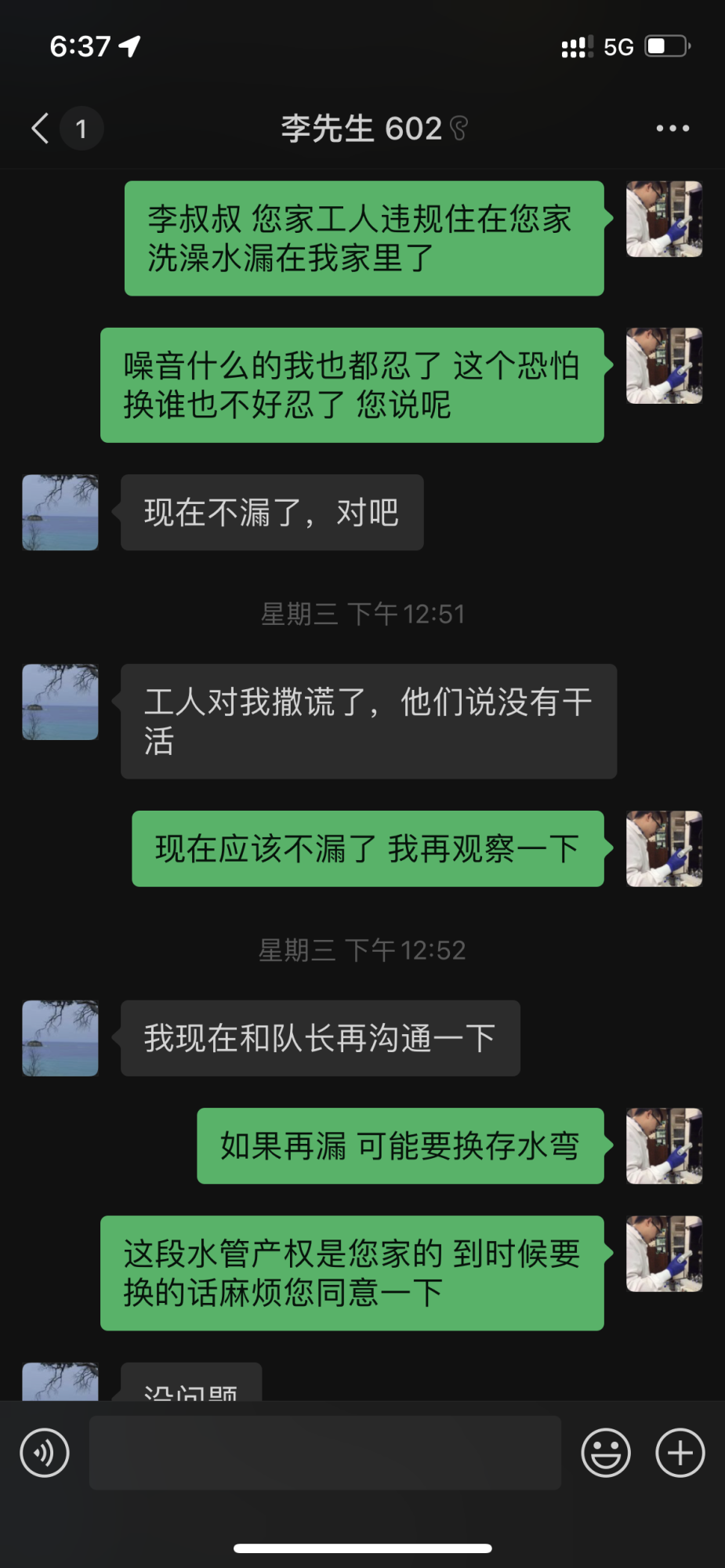Image resolution: width=725 pixels, height=1568 pixels.
Task: Open 李先生's avatar next to 现在不漏了
Action: click(x=60, y=512)
